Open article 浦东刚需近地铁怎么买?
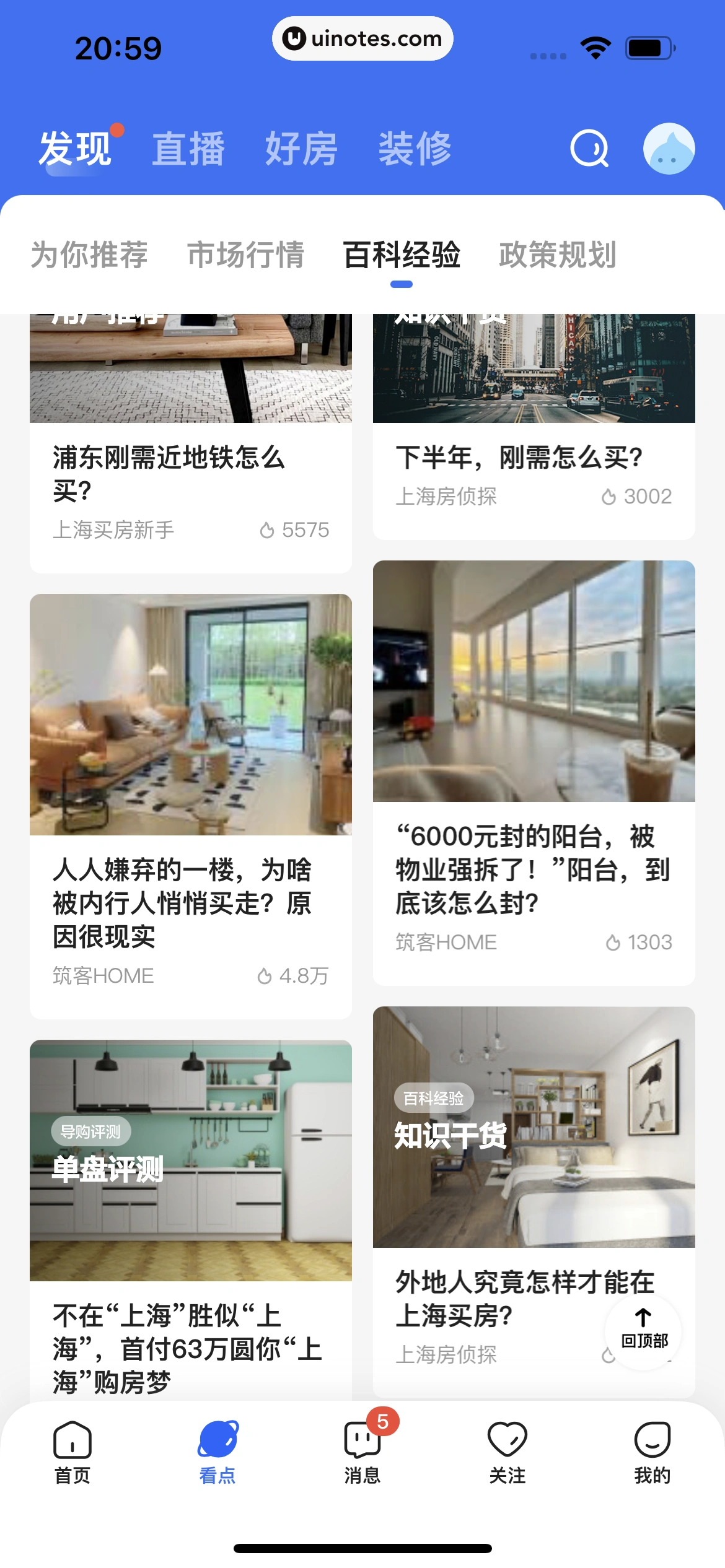 tap(169, 474)
